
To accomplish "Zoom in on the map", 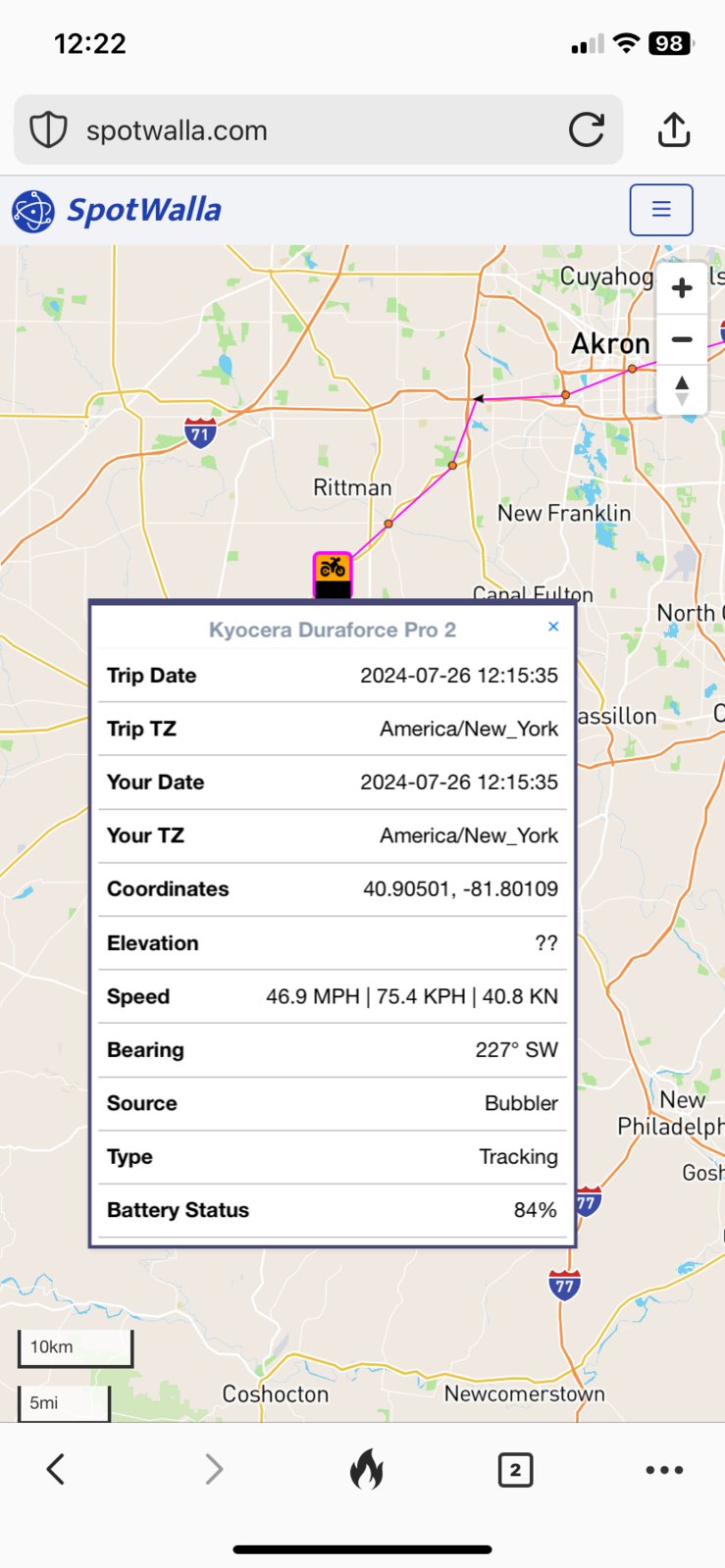I will pyautogui.click(x=682, y=288).
